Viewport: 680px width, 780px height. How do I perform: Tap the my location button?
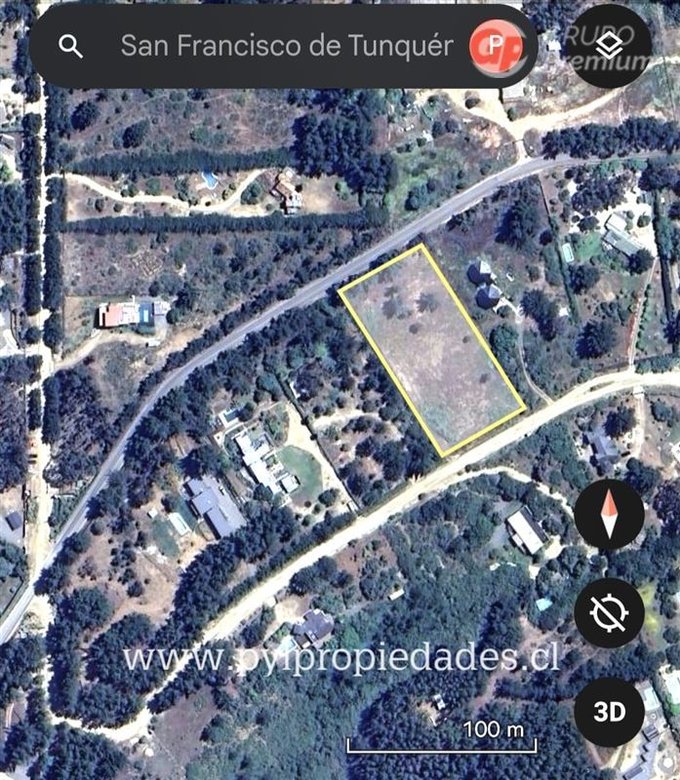coord(609,613)
